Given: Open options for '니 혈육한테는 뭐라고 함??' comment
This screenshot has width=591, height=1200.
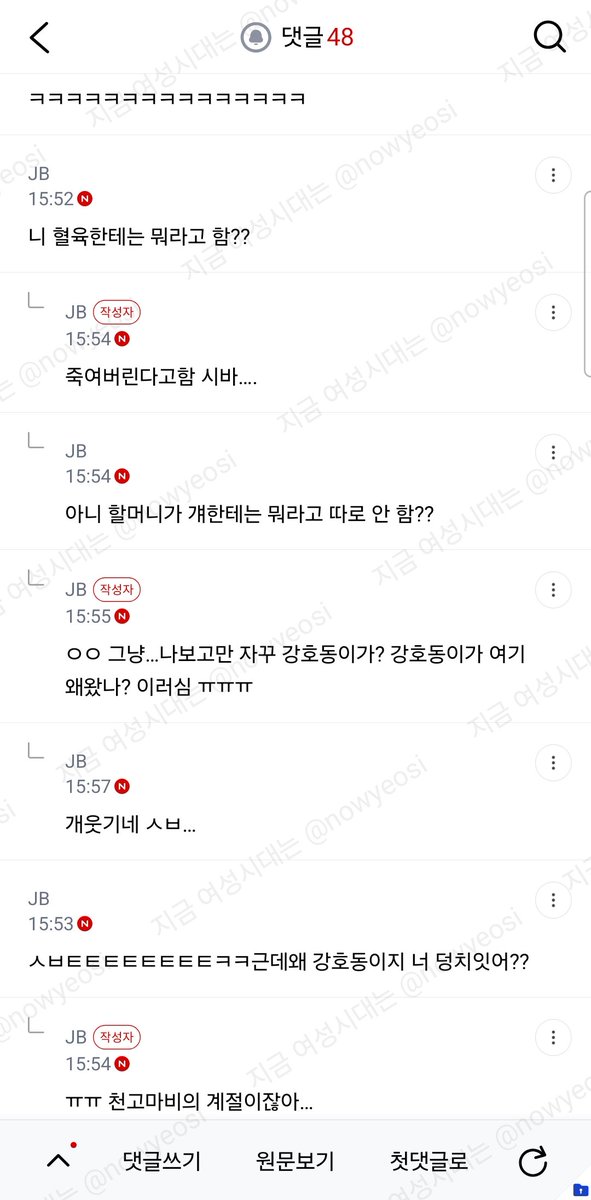Looking at the screenshot, I should [x=553, y=175].
